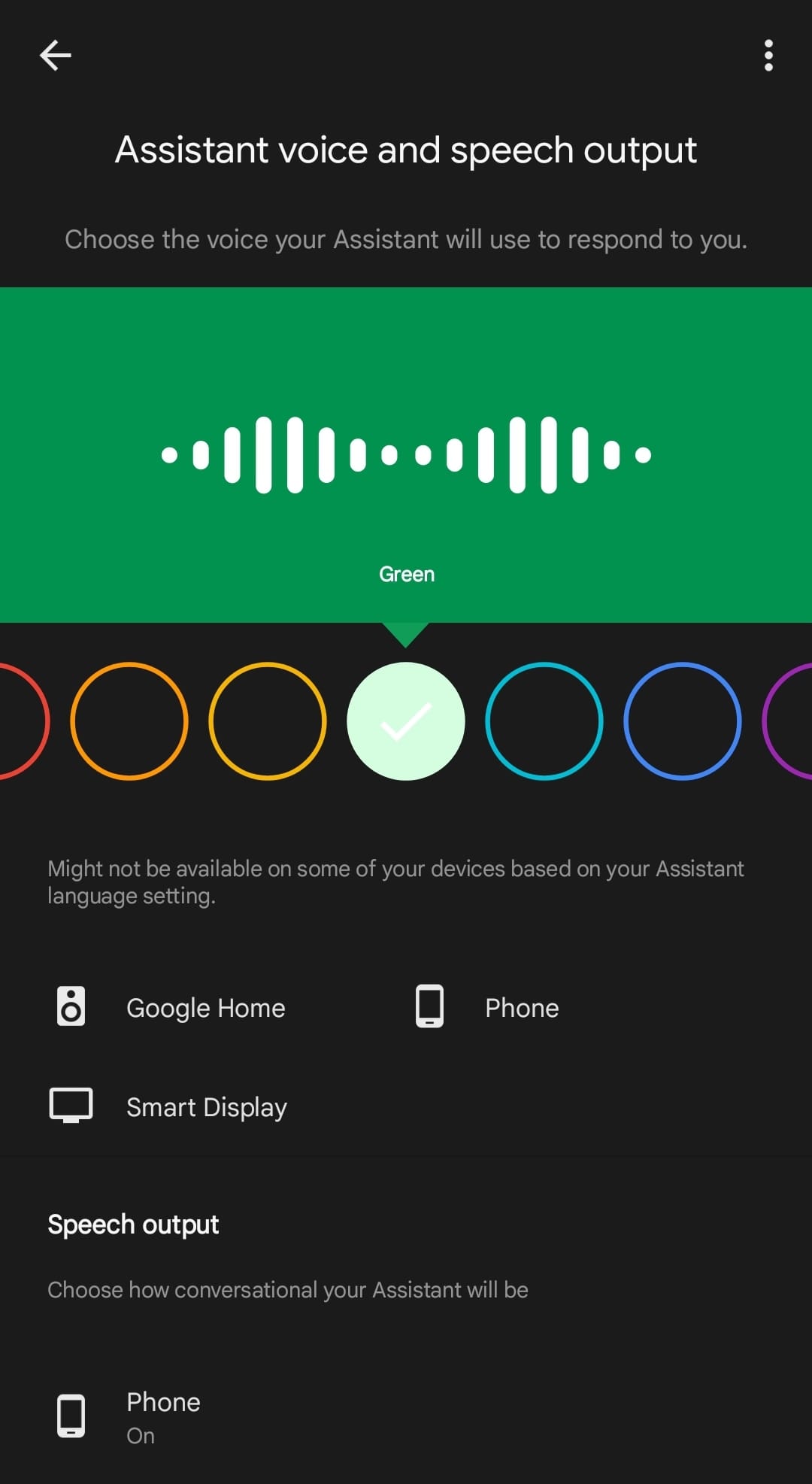Play the green voice waveform preview
The width and height of the screenshot is (812, 1484).
coord(406,454)
